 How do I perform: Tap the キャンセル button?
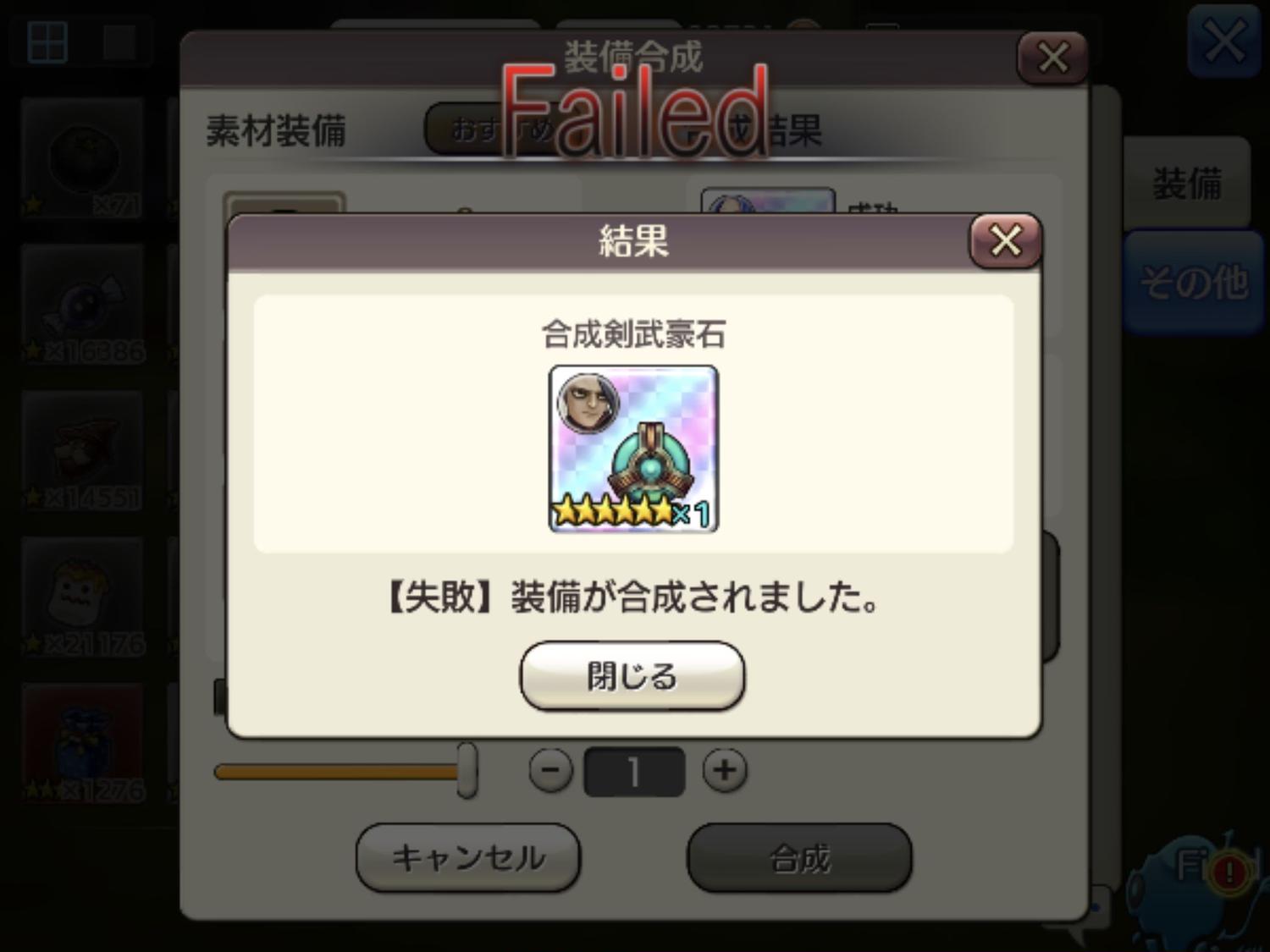[x=468, y=857]
